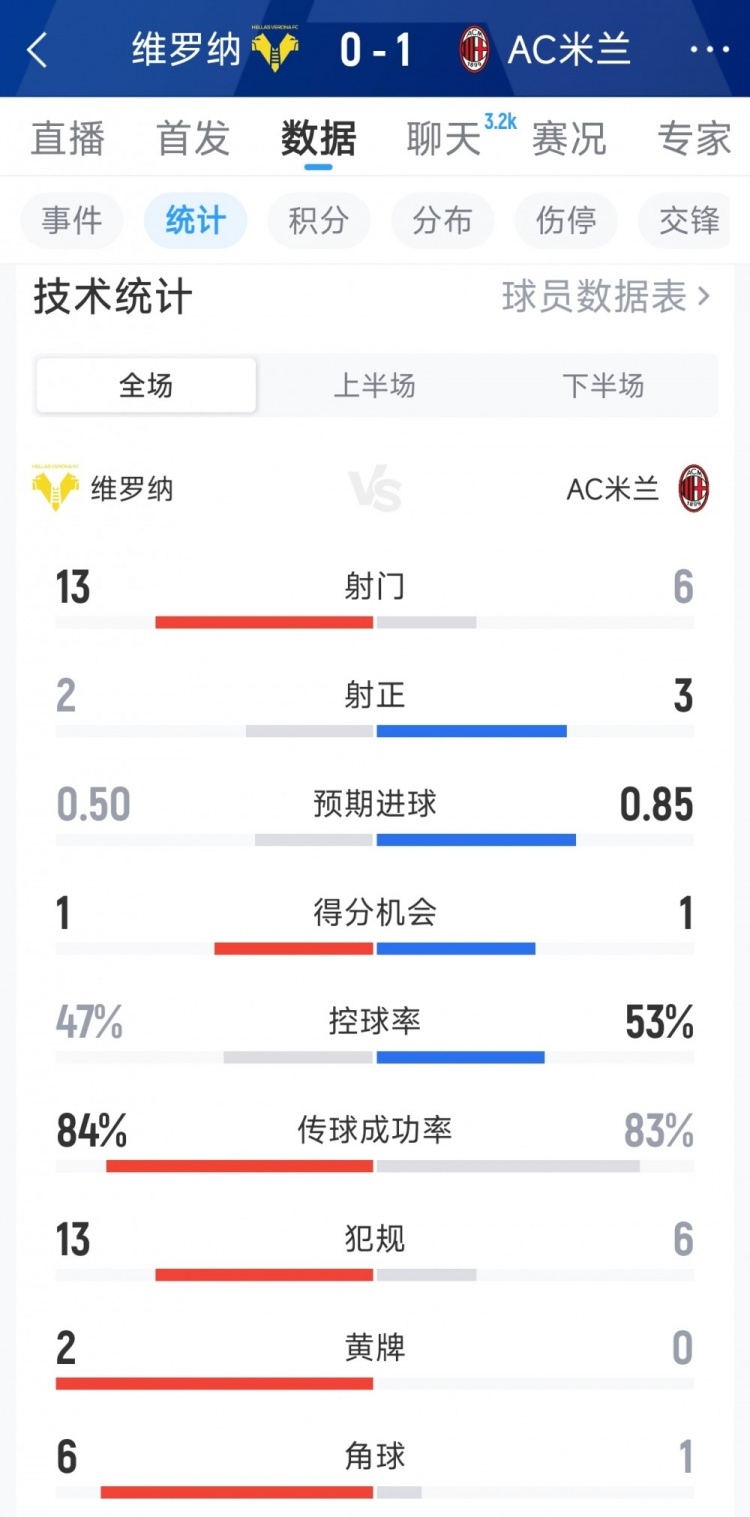The width and height of the screenshot is (750, 1517).
Task: Switch to the 直播 tab
Action: [68, 139]
